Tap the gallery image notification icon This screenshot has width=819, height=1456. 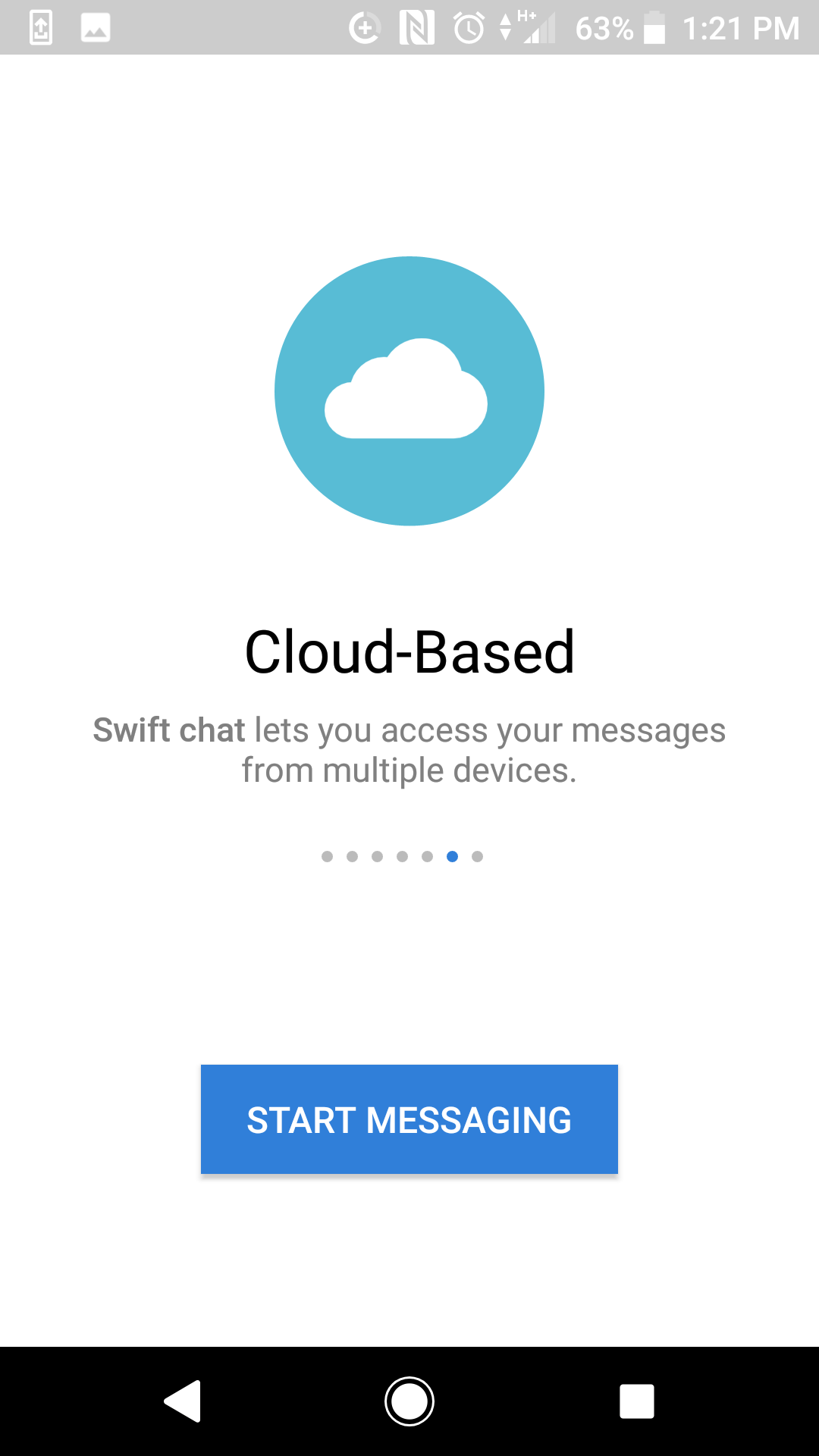(x=97, y=29)
